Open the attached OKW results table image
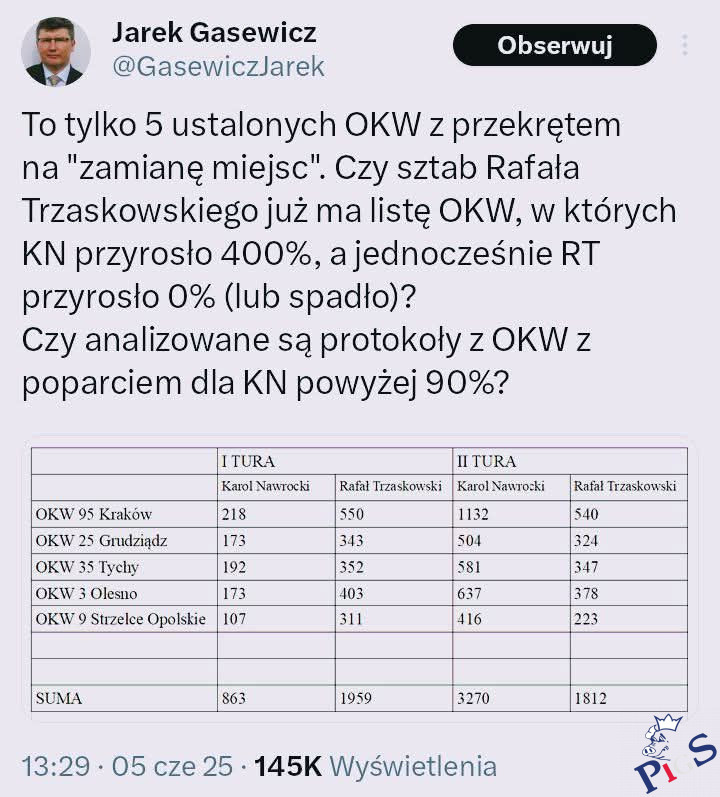The height and width of the screenshot is (797, 720). point(360,578)
